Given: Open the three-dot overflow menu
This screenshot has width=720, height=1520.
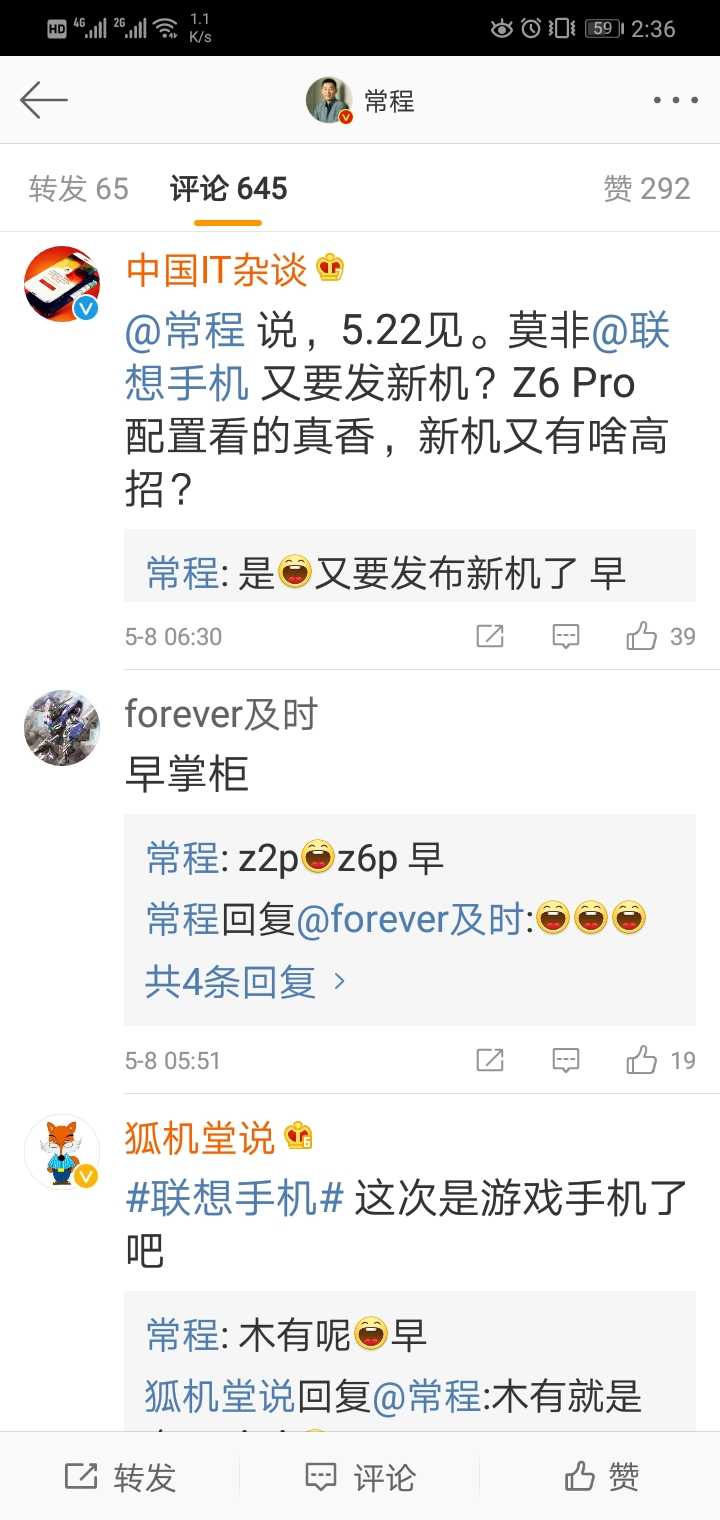Looking at the screenshot, I should (675, 100).
